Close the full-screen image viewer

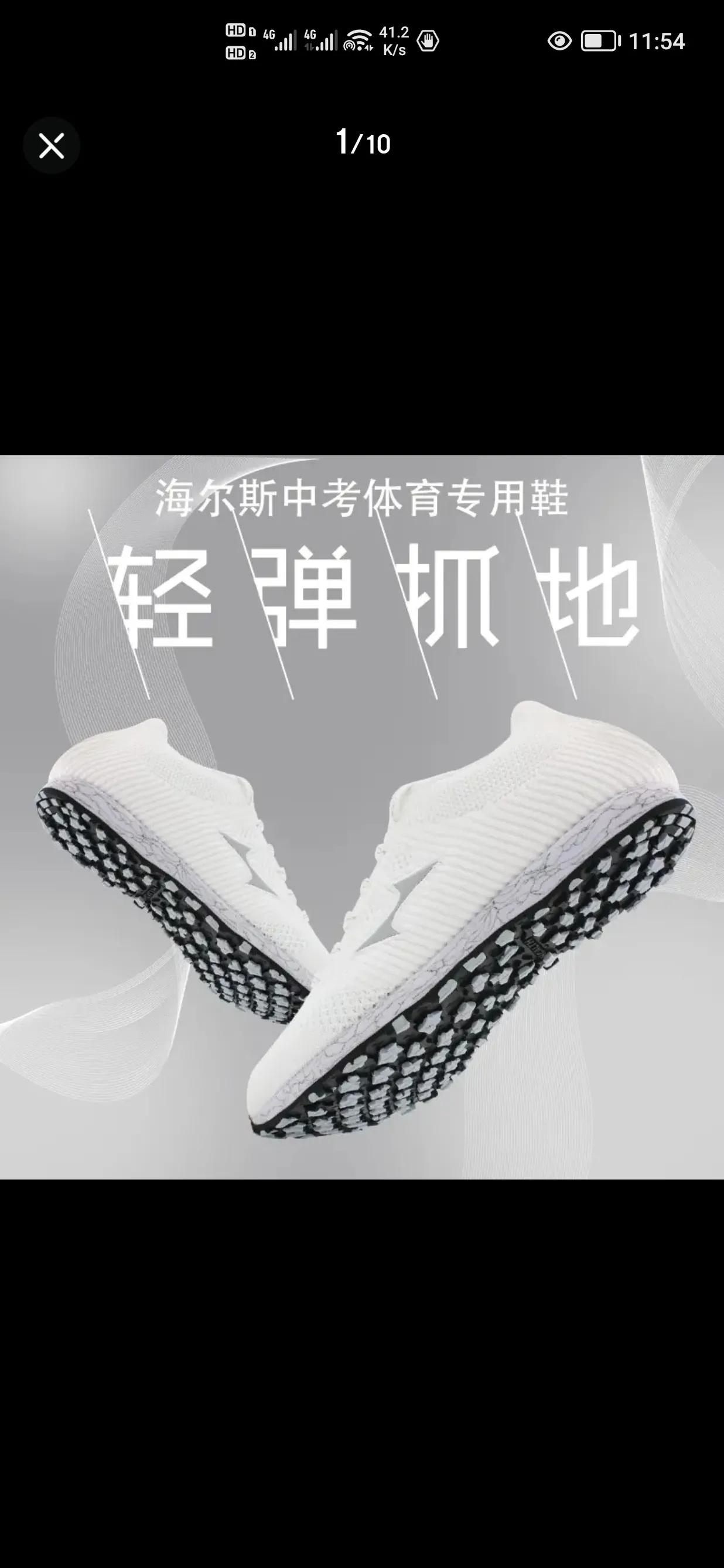tap(52, 146)
